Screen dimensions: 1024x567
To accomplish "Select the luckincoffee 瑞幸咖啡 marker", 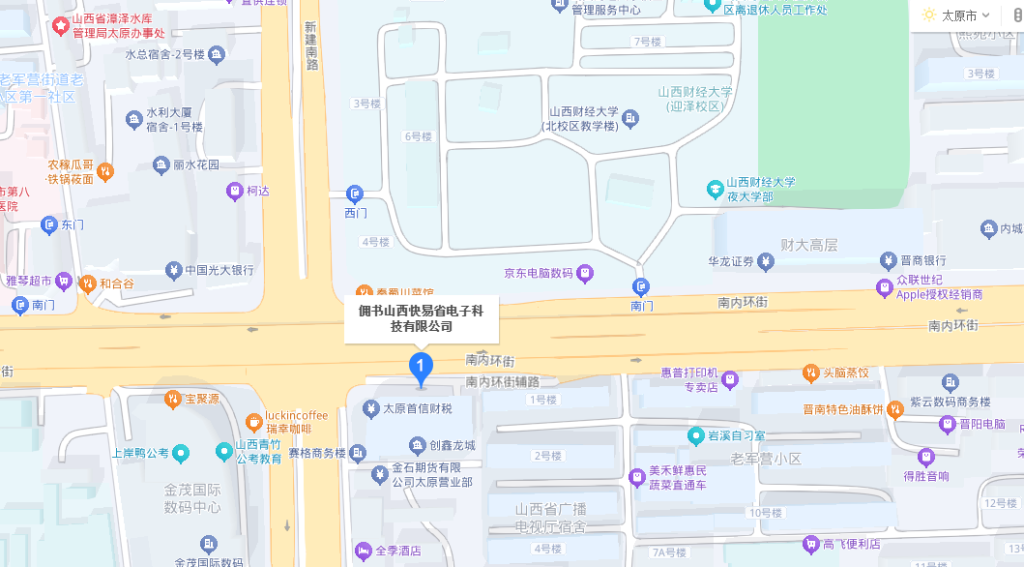I will pyautogui.click(x=253, y=417).
